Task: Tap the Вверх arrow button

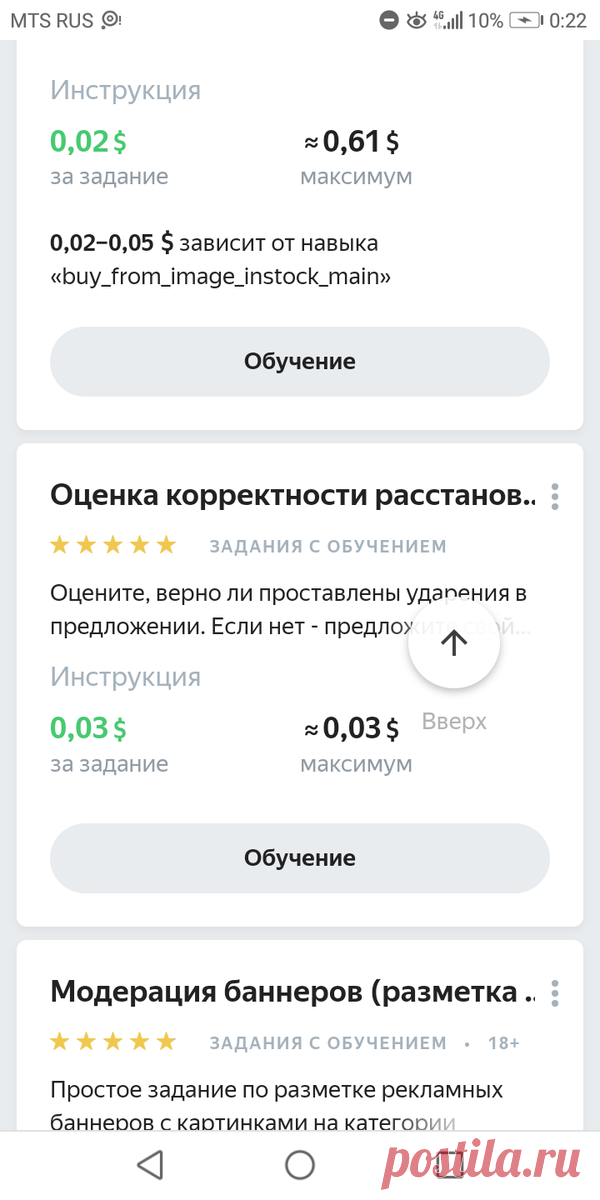Action: click(x=454, y=643)
